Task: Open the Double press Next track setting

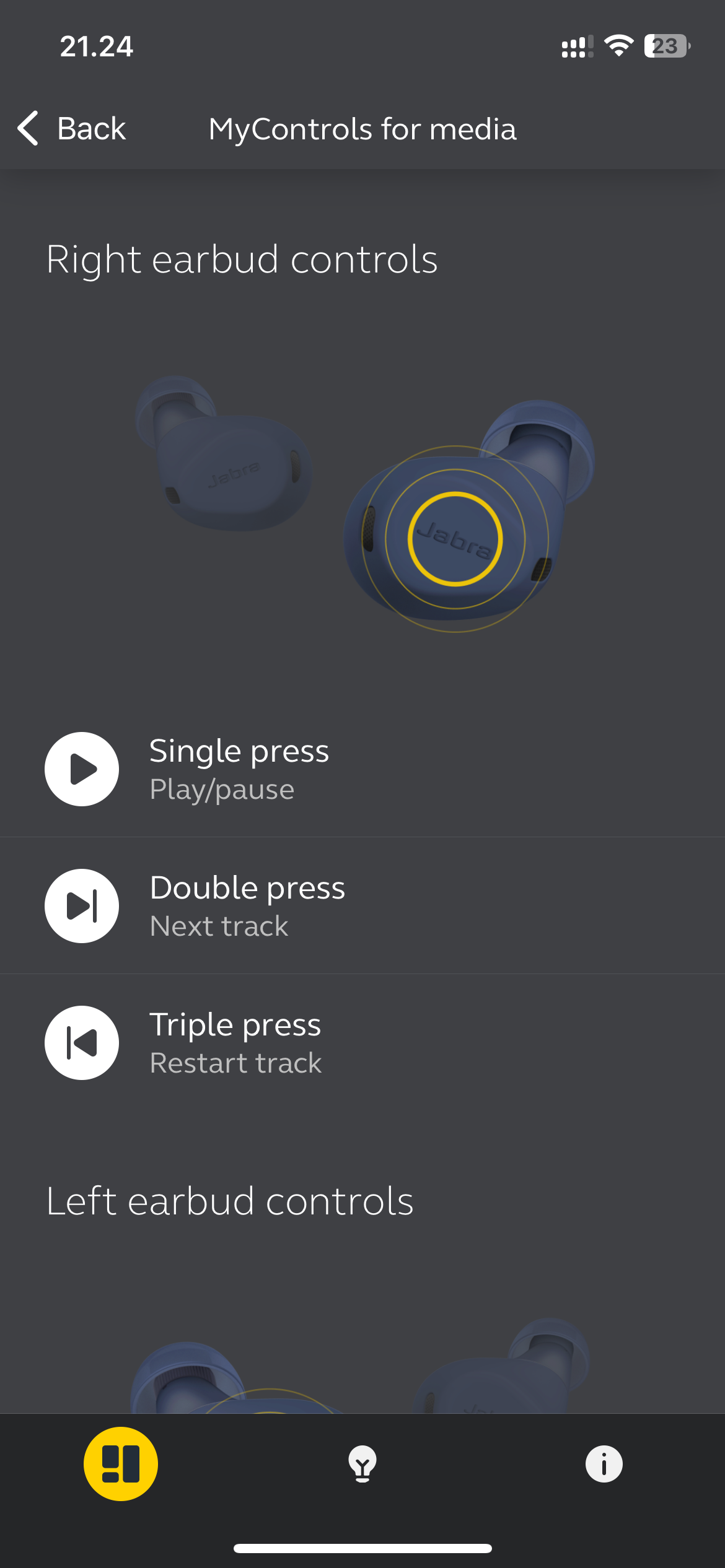Action: (x=362, y=905)
